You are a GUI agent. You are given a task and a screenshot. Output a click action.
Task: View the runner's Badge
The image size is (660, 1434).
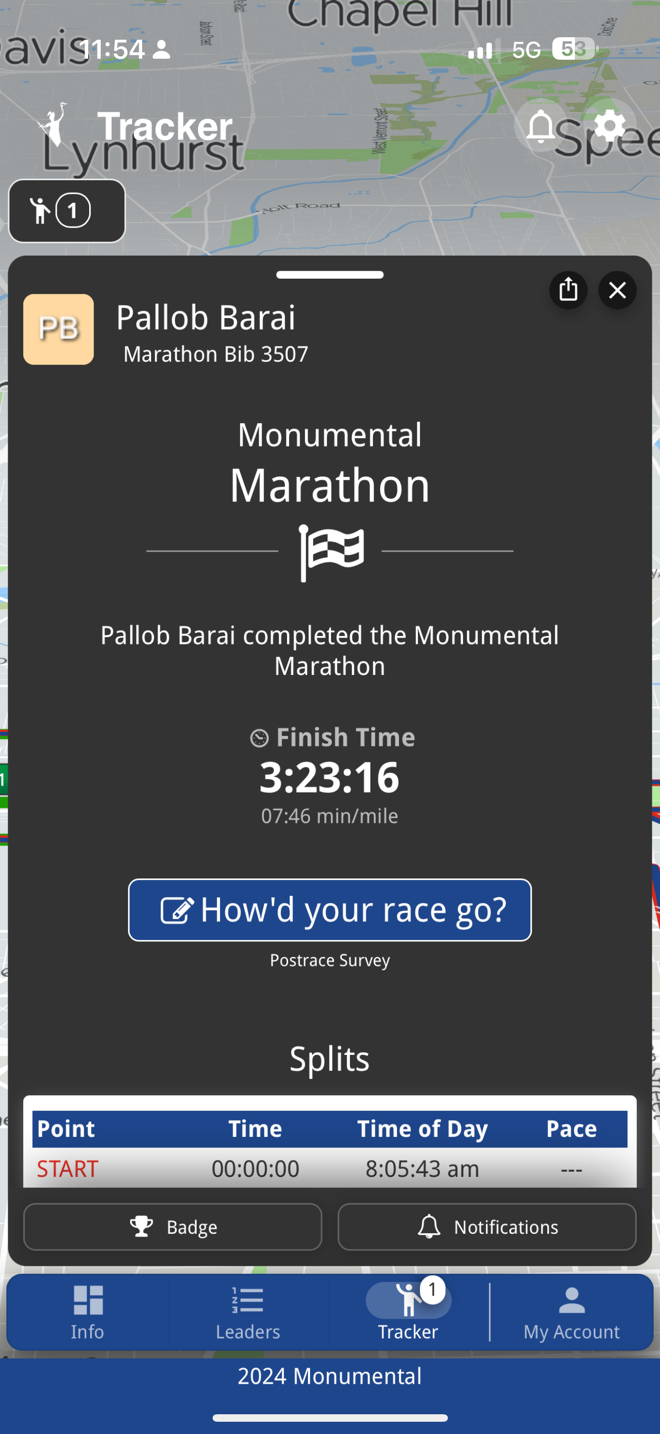pos(173,1227)
